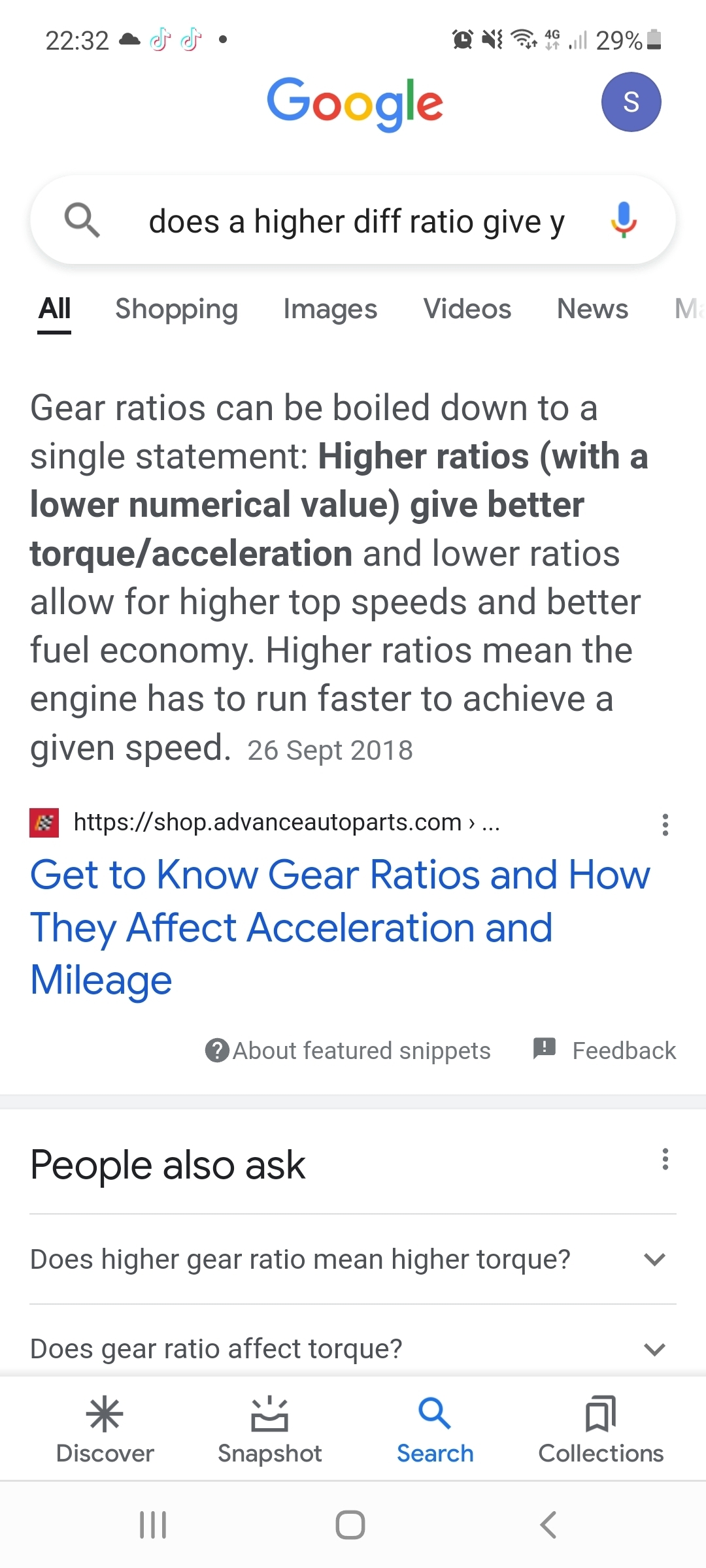Switch to the Videos tab

[x=467, y=309]
